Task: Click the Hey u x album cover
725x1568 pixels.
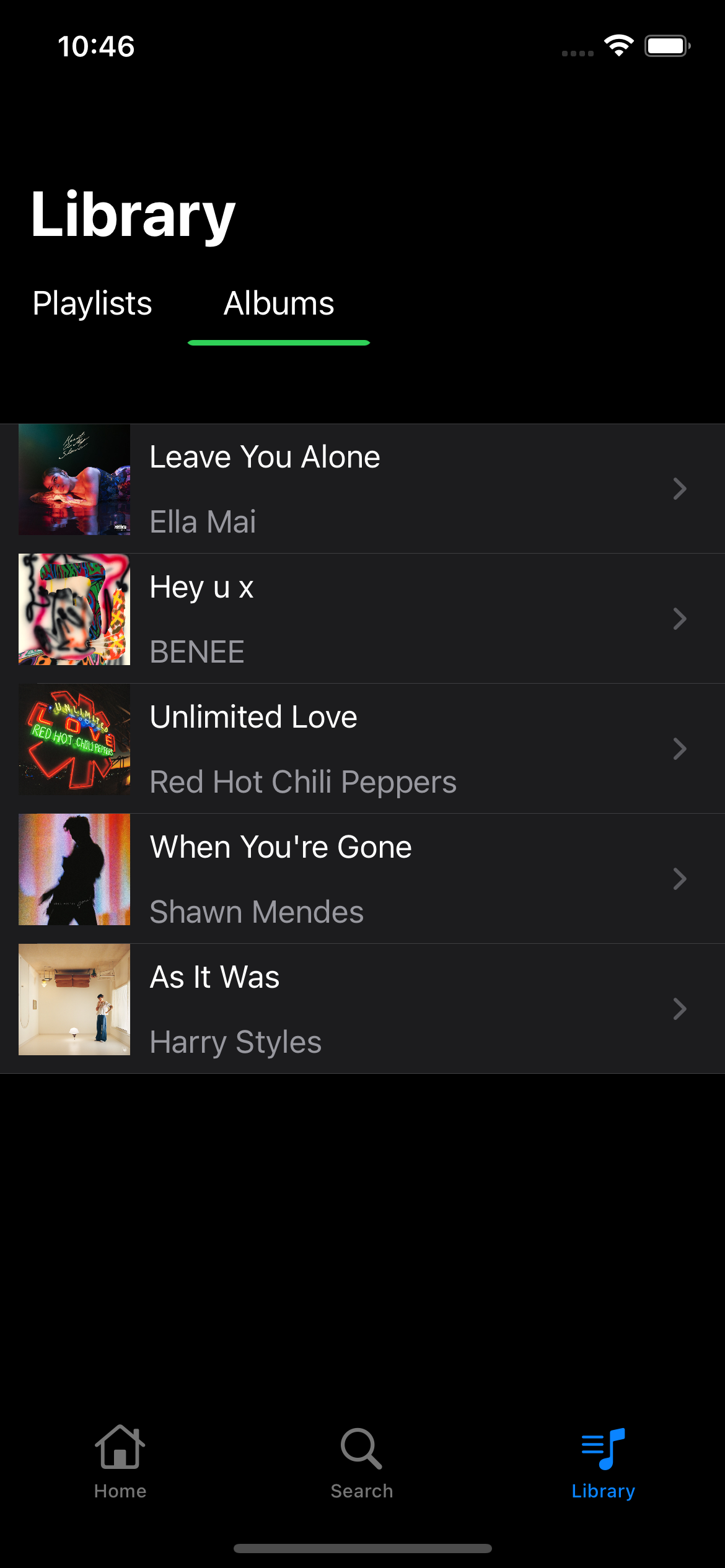Action: click(74, 609)
